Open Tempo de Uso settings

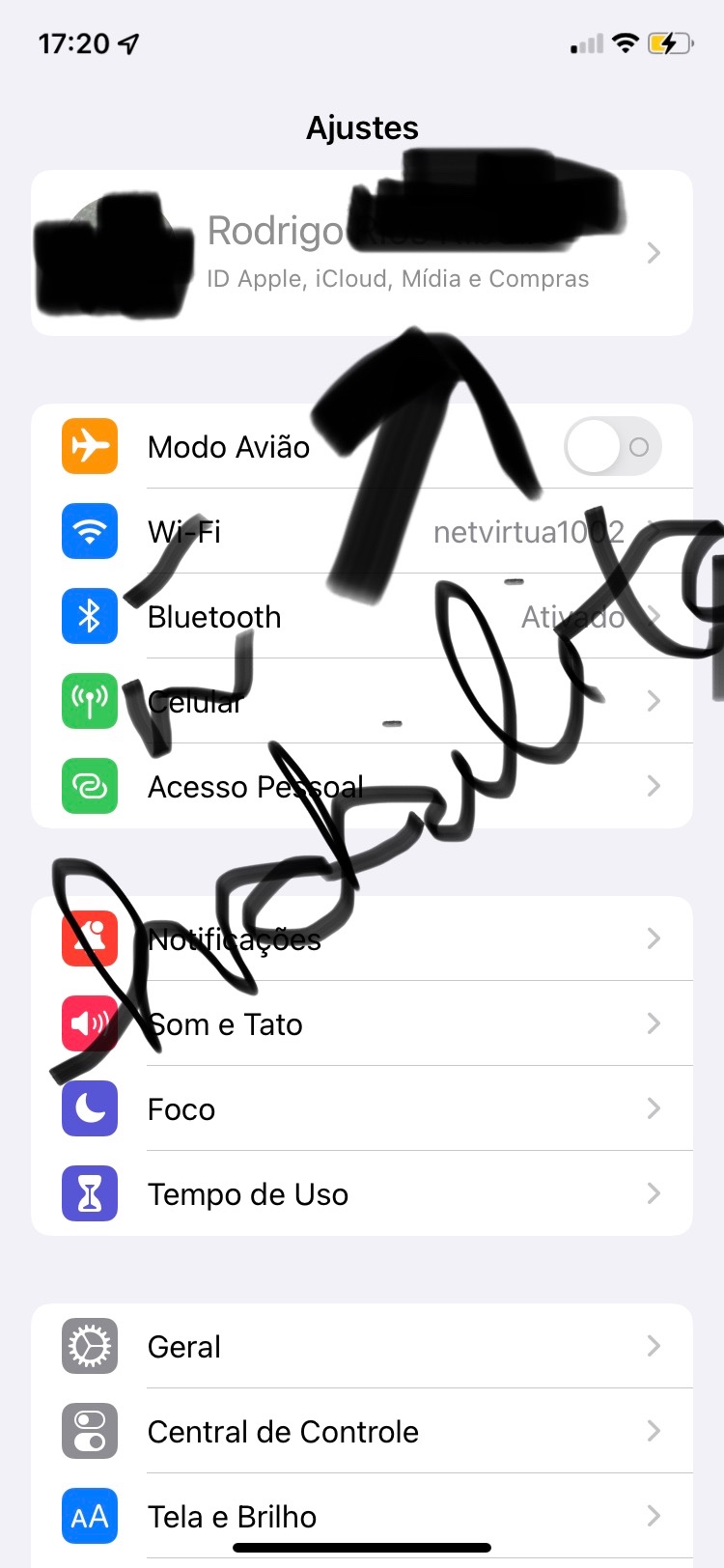362,1193
